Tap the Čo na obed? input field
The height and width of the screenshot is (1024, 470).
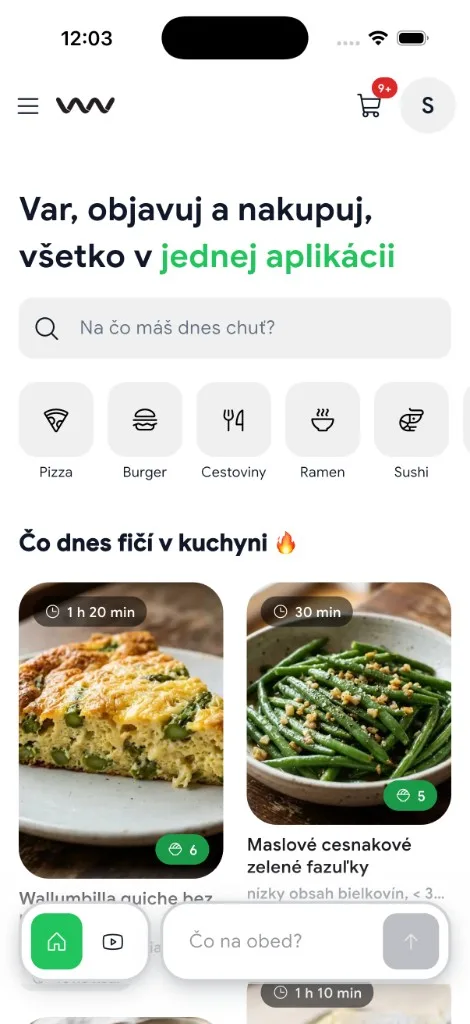point(273,941)
